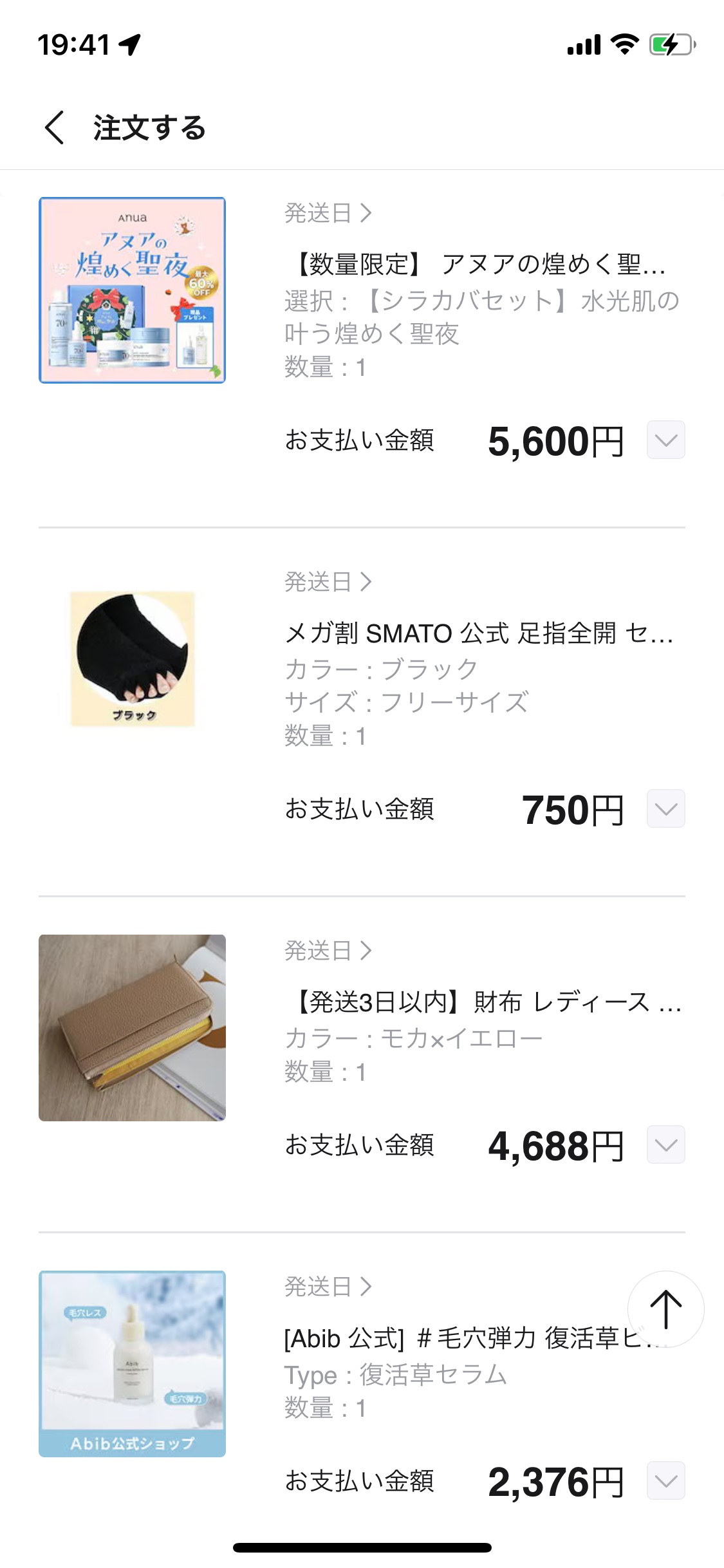Open 発送日 for the Abib serum
Screen dimensions: 724x1568
328,1287
